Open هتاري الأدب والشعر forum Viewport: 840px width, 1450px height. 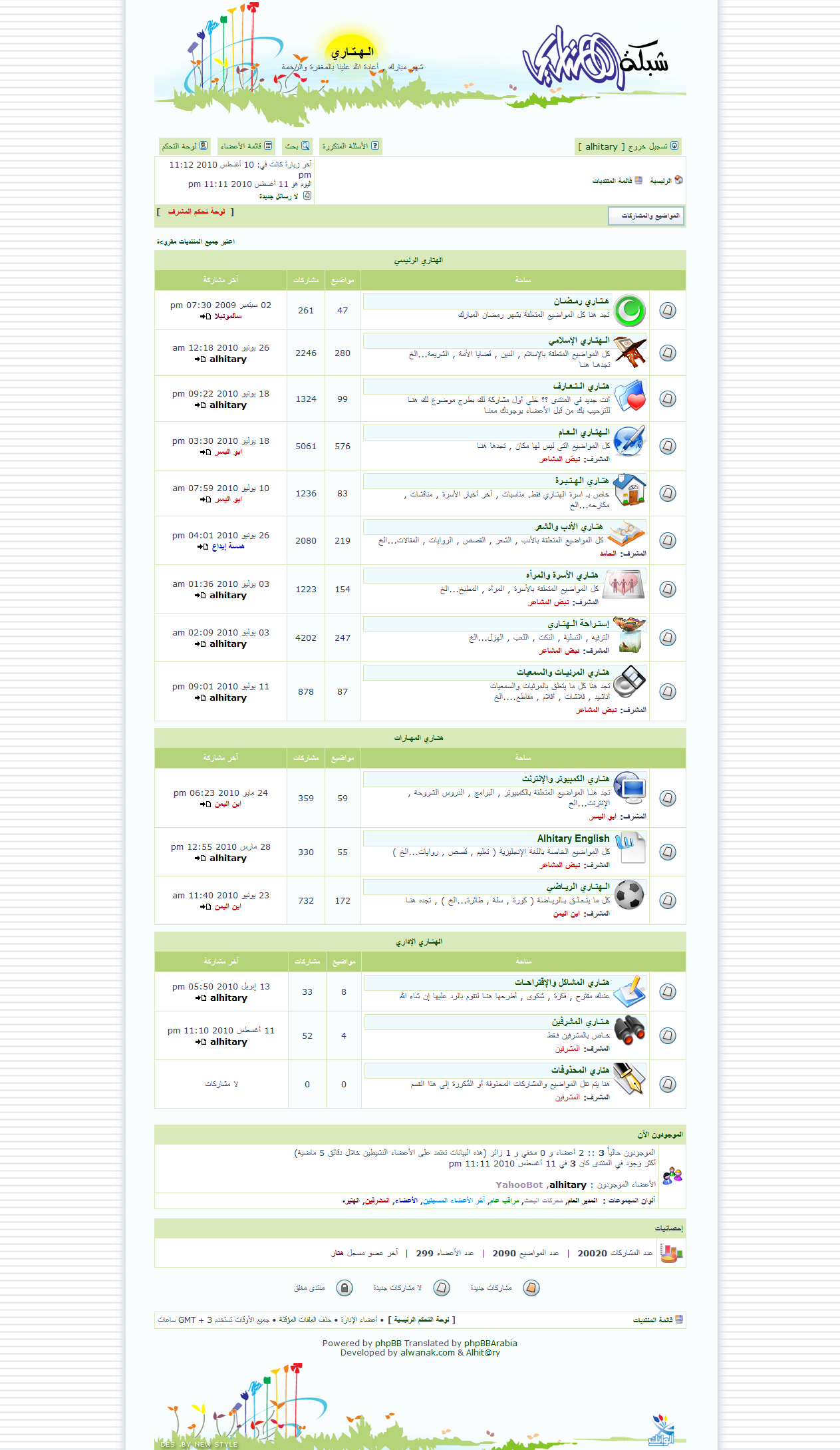[x=569, y=526]
